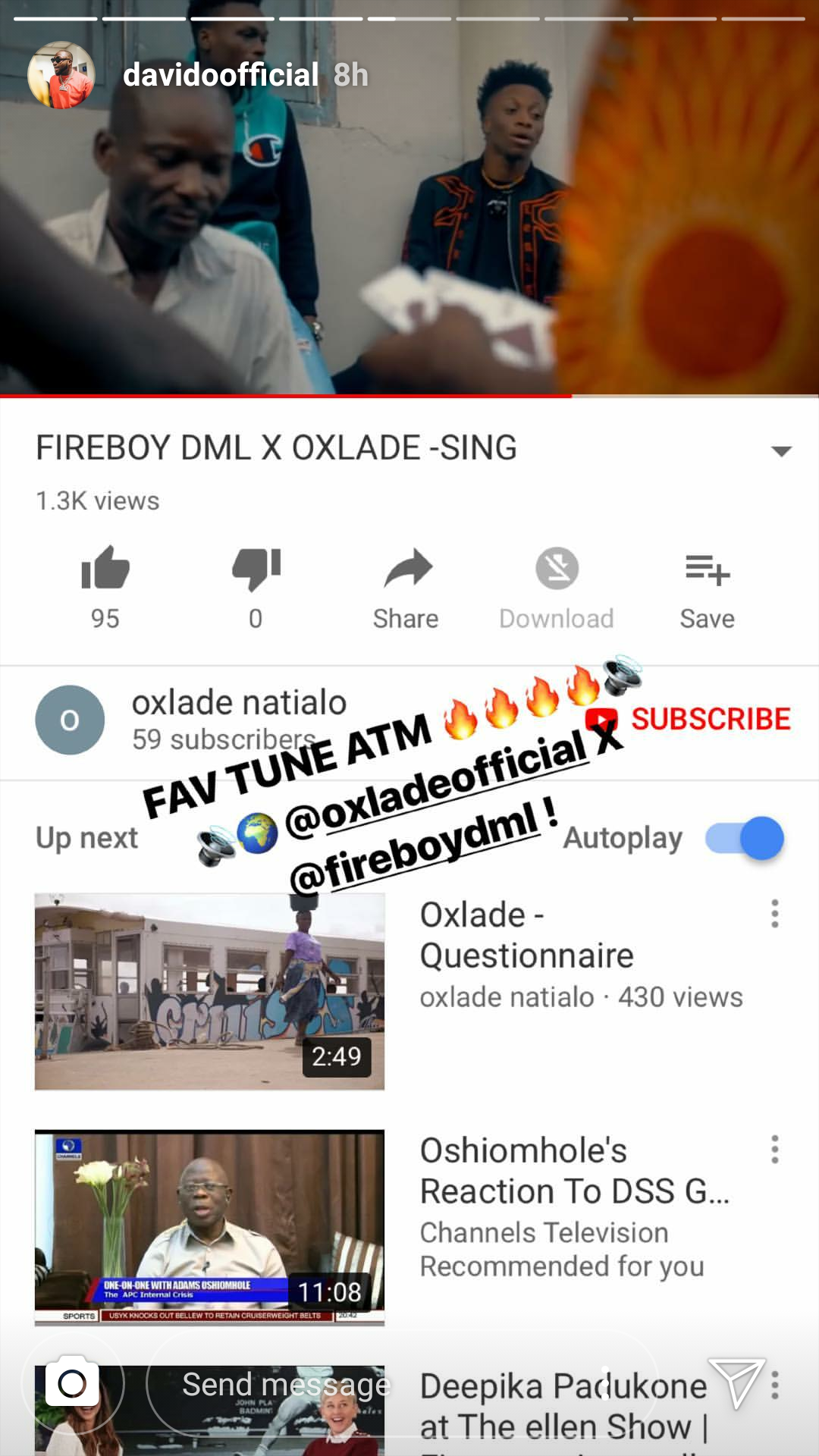Tap the Send message field

(x=379, y=1385)
